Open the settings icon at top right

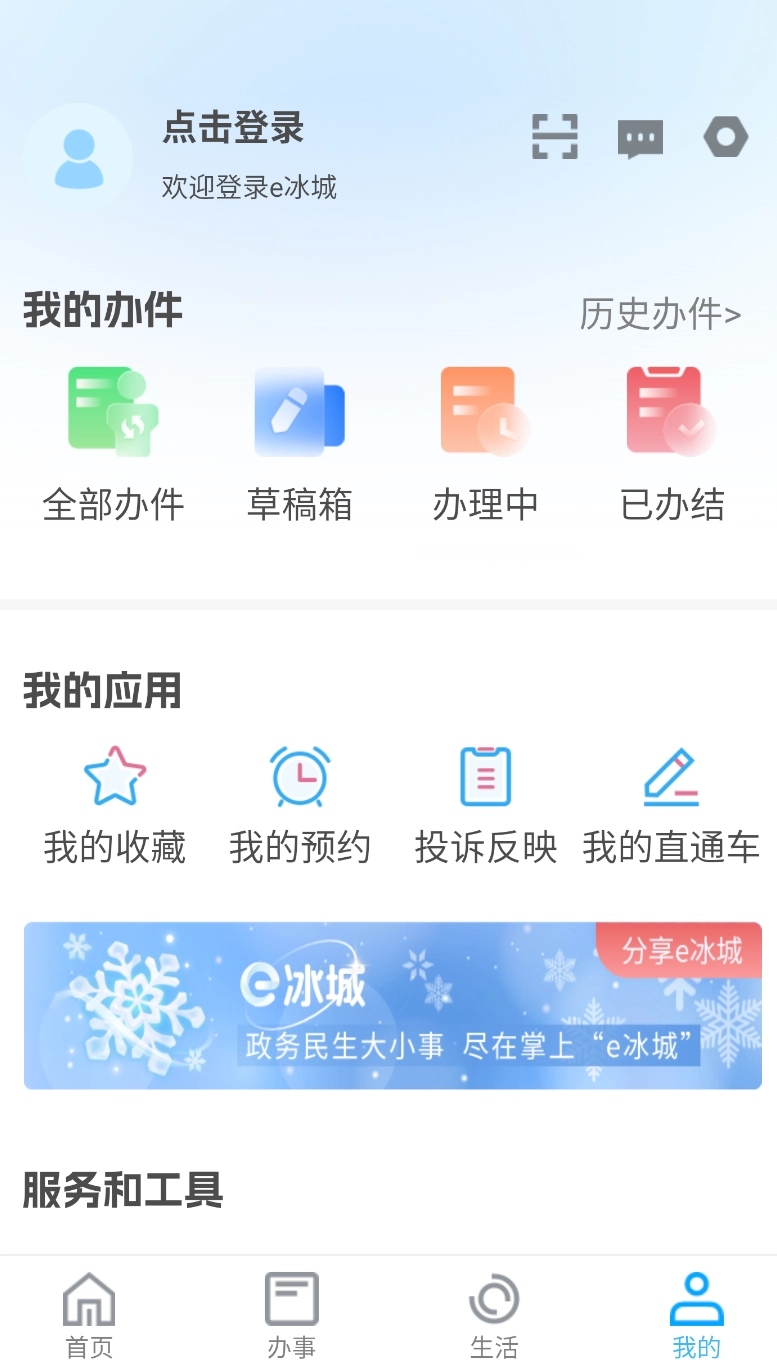tap(725, 137)
